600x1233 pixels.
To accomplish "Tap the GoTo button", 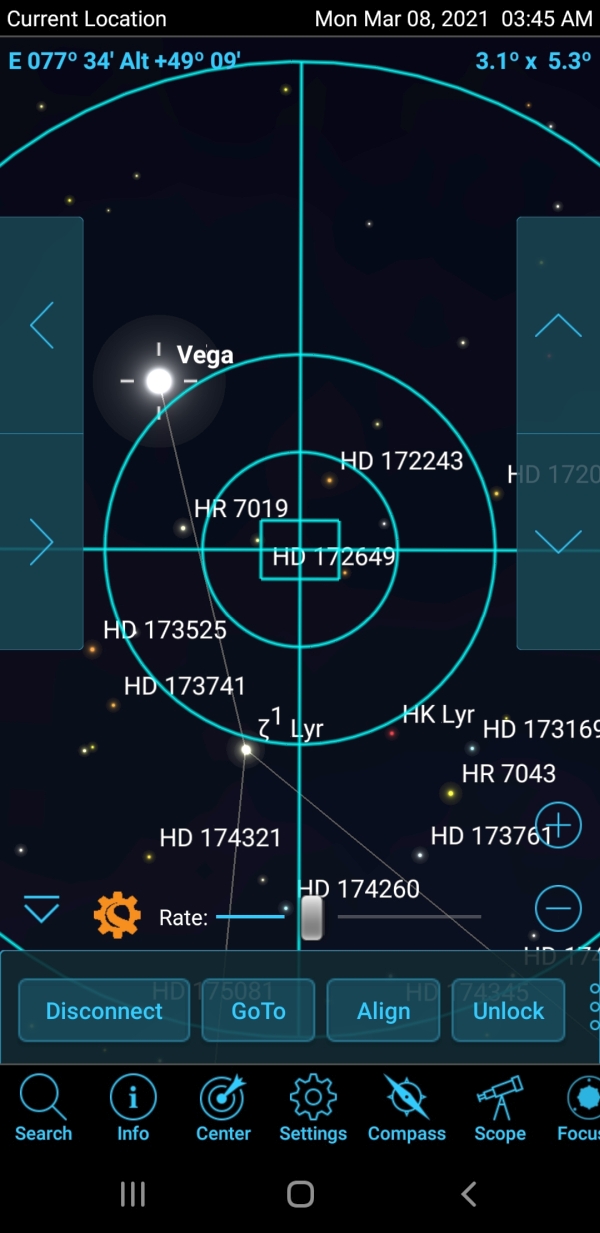I will [x=259, y=1011].
